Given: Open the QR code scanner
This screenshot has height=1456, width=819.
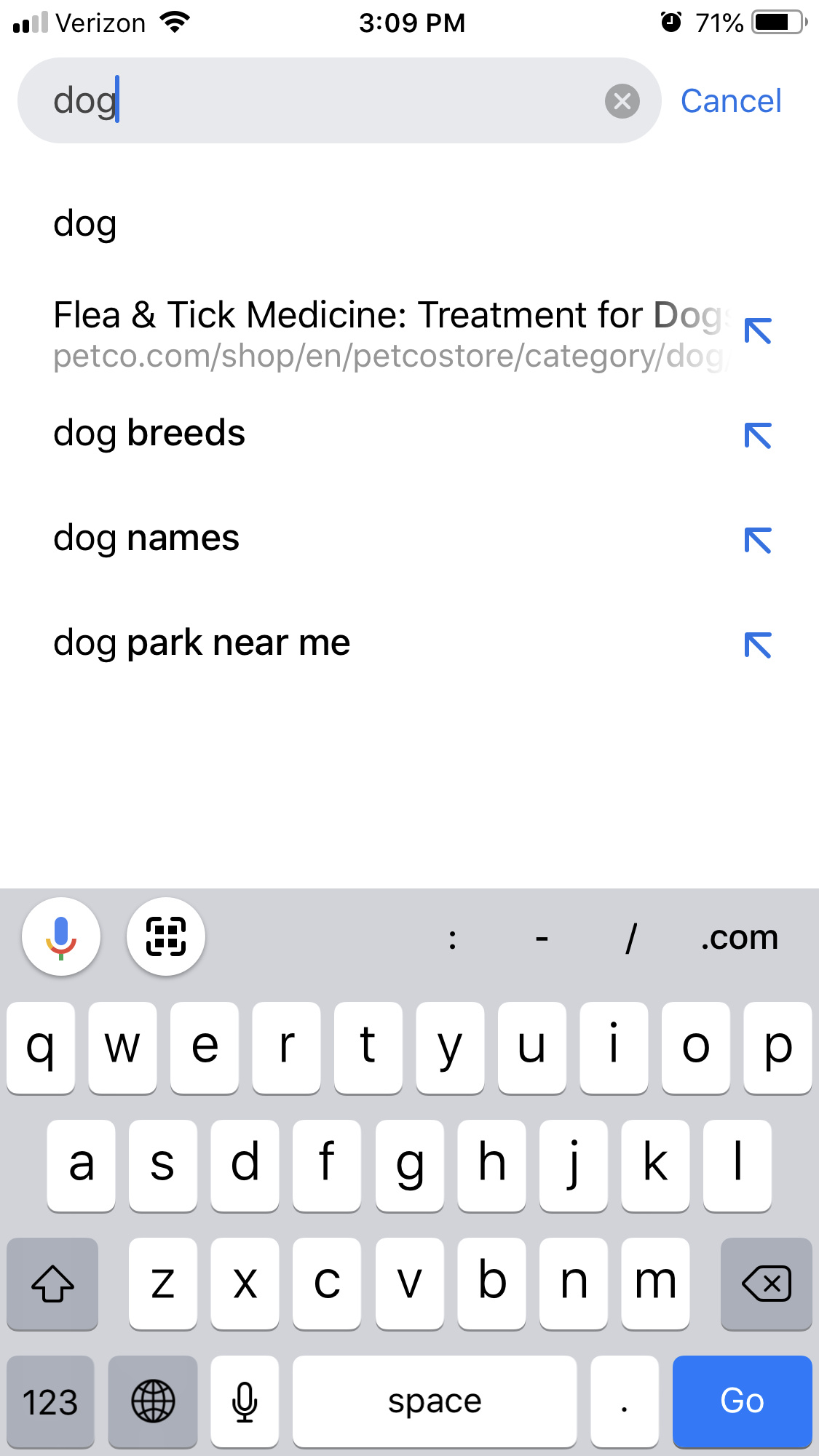Looking at the screenshot, I should (166, 936).
